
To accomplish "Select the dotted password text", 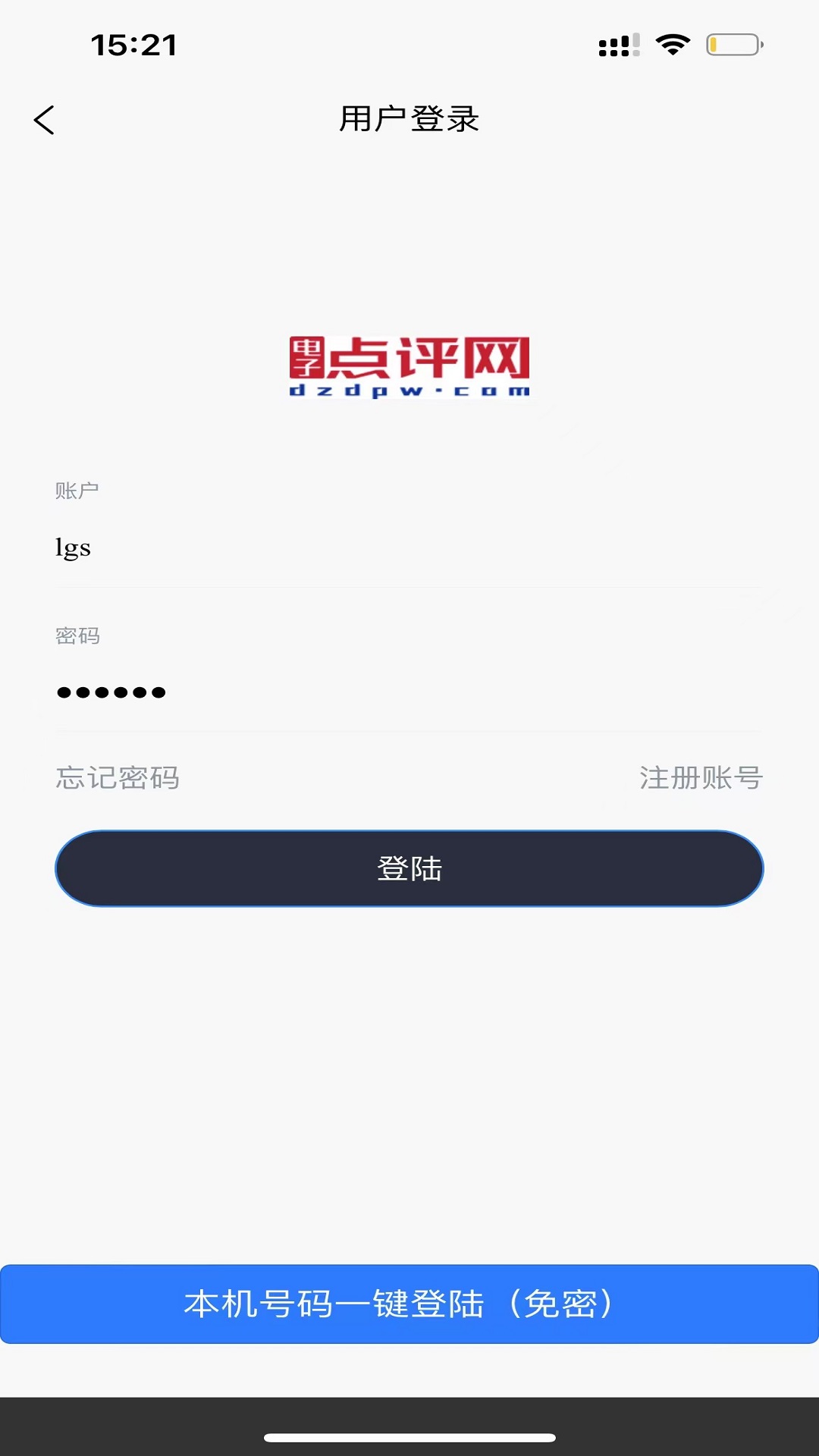I will (111, 692).
